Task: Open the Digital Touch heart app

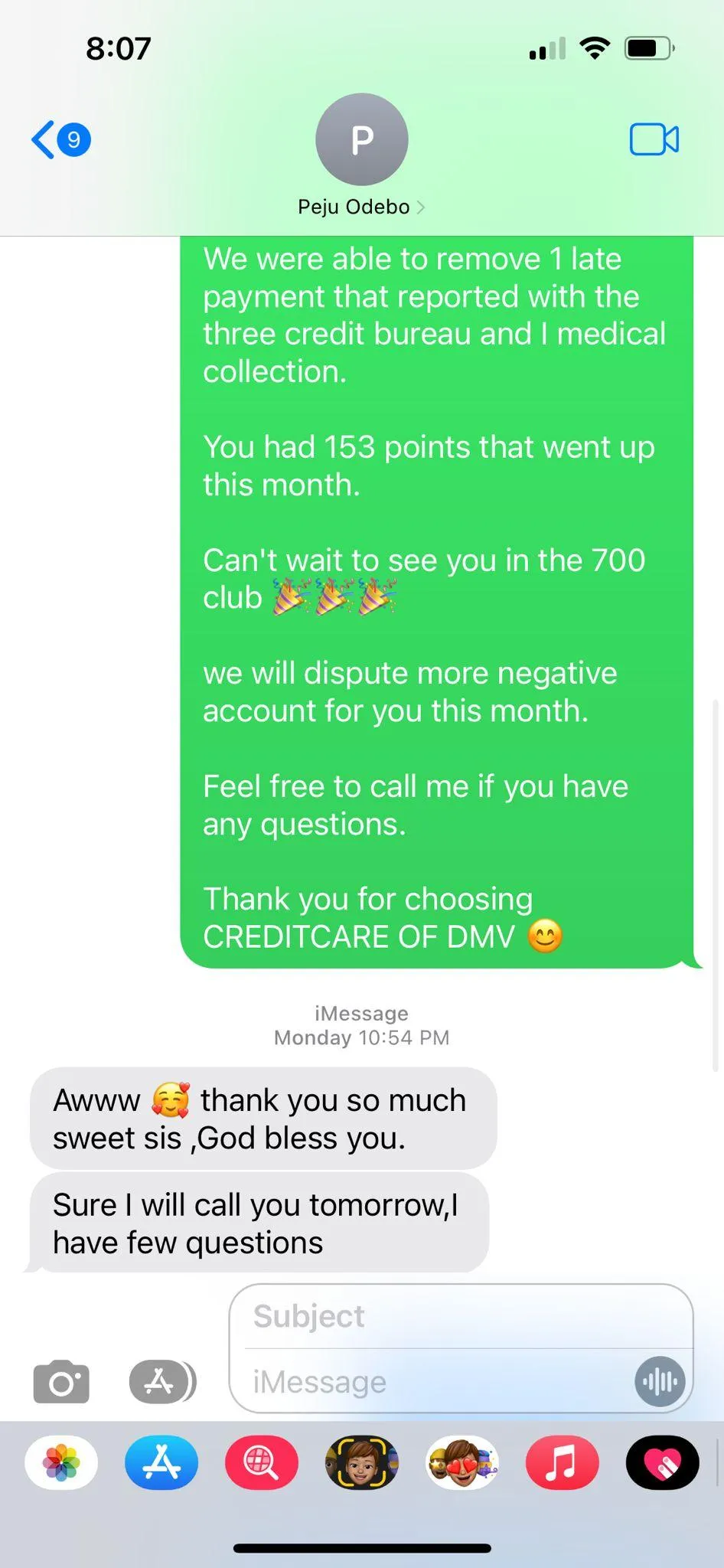Action: point(662,1463)
